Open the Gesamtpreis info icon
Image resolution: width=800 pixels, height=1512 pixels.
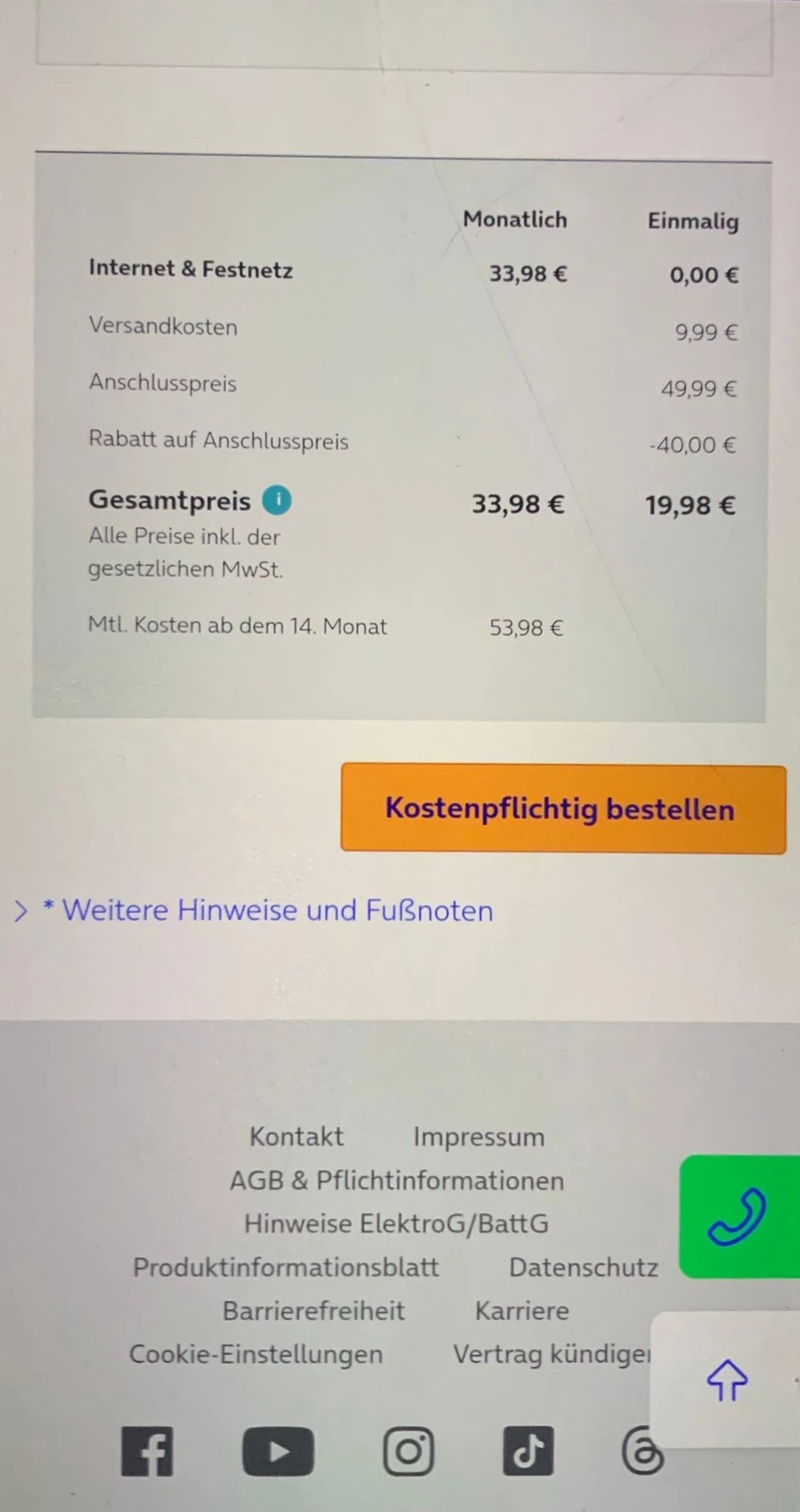click(277, 501)
